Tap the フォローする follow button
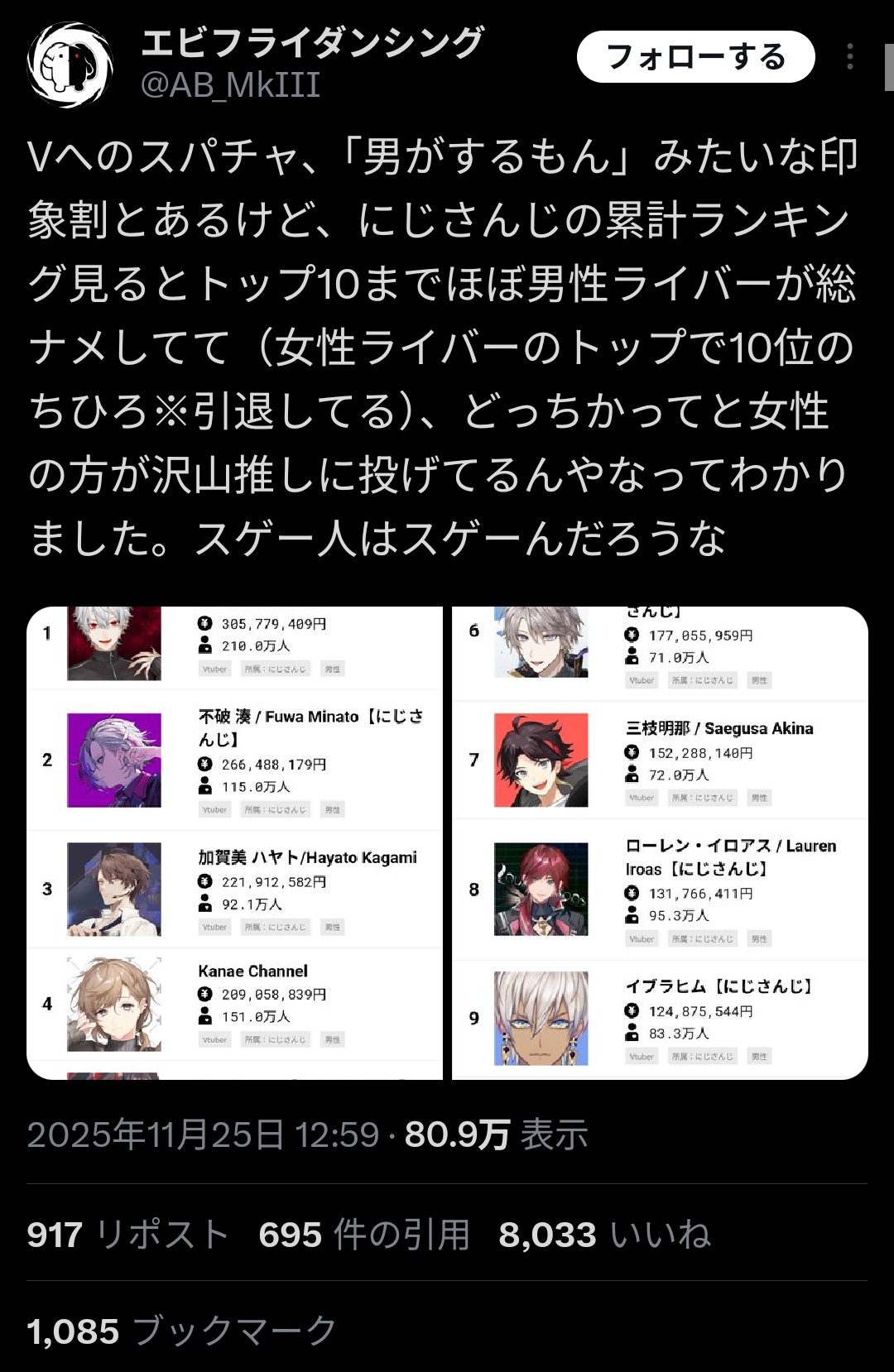 tap(695, 57)
